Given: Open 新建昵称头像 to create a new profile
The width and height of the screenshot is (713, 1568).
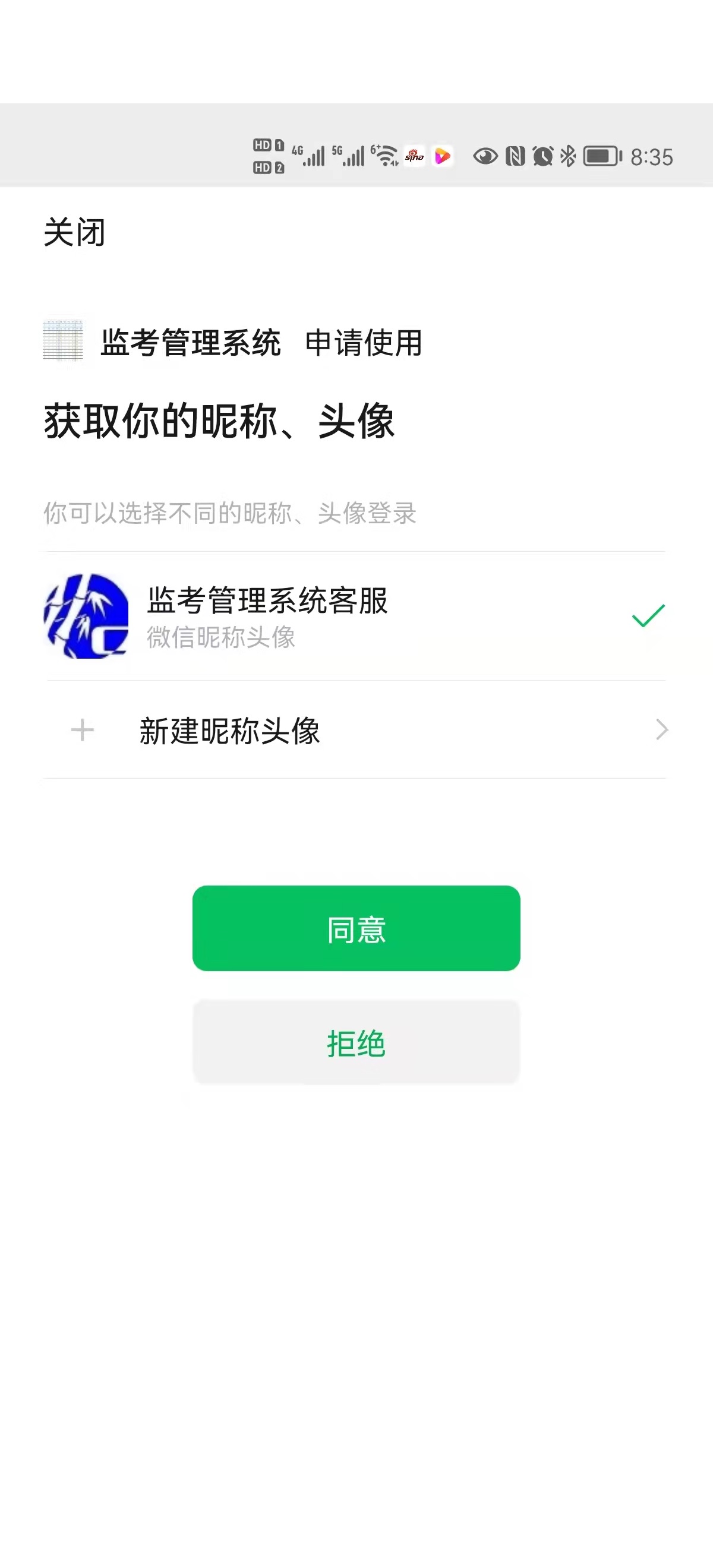Looking at the screenshot, I should 355,730.
